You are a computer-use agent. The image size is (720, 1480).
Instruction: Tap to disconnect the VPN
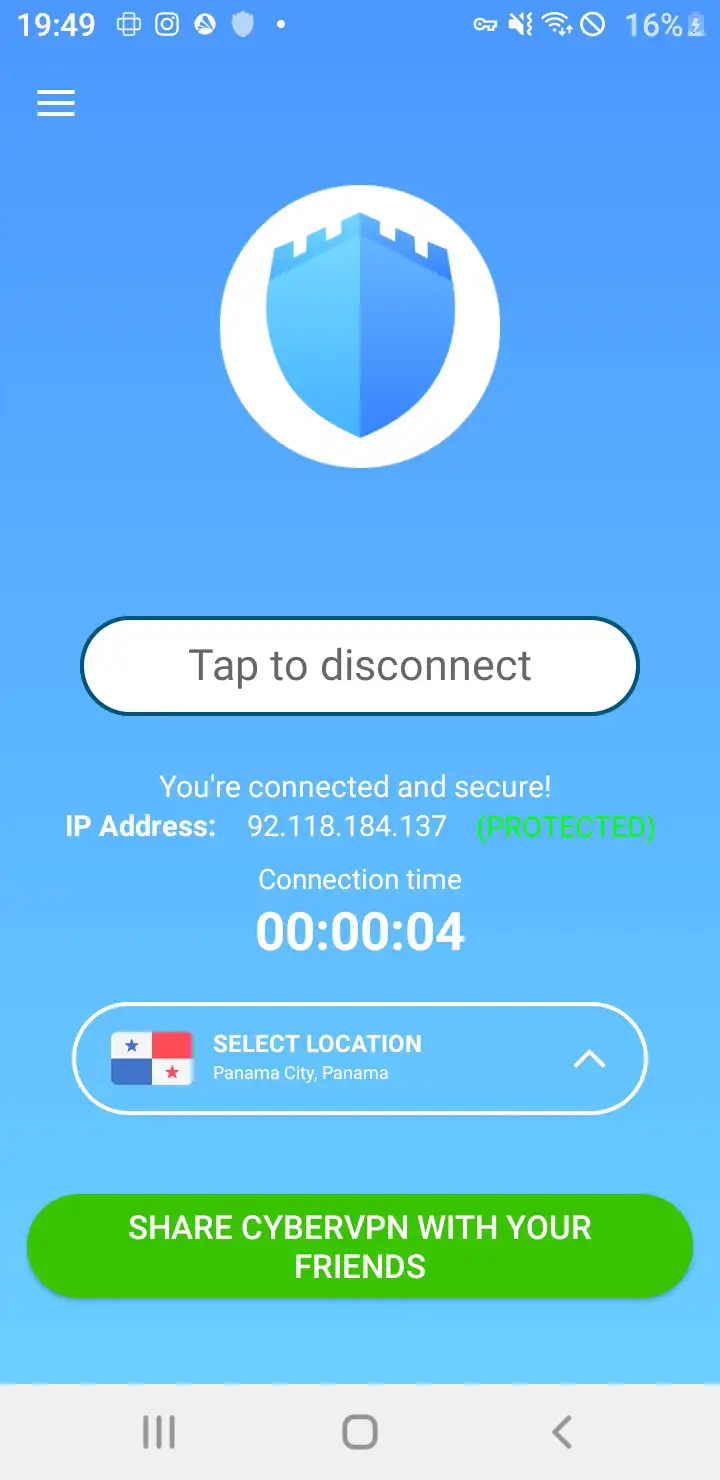360,666
